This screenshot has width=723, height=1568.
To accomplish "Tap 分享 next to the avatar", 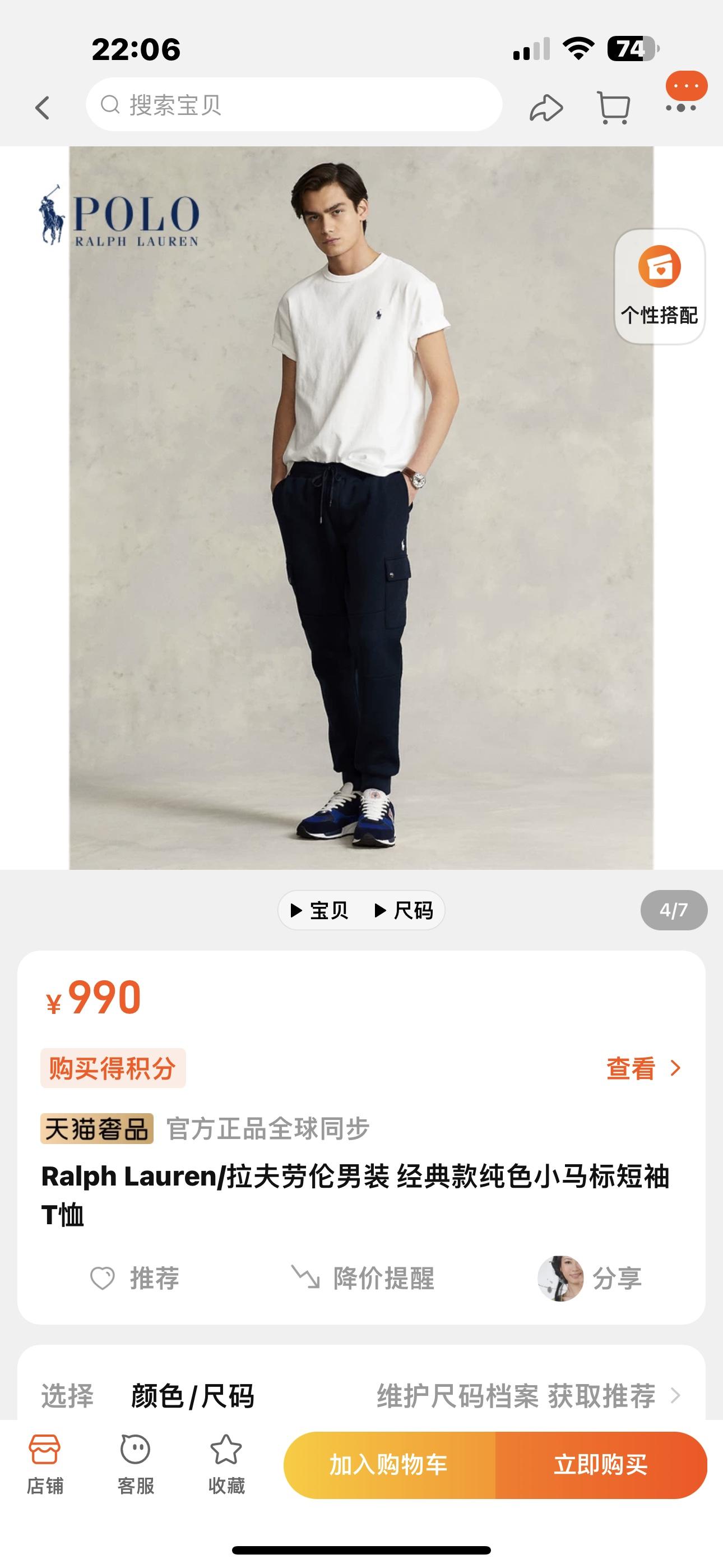I will tap(616, 1278).
